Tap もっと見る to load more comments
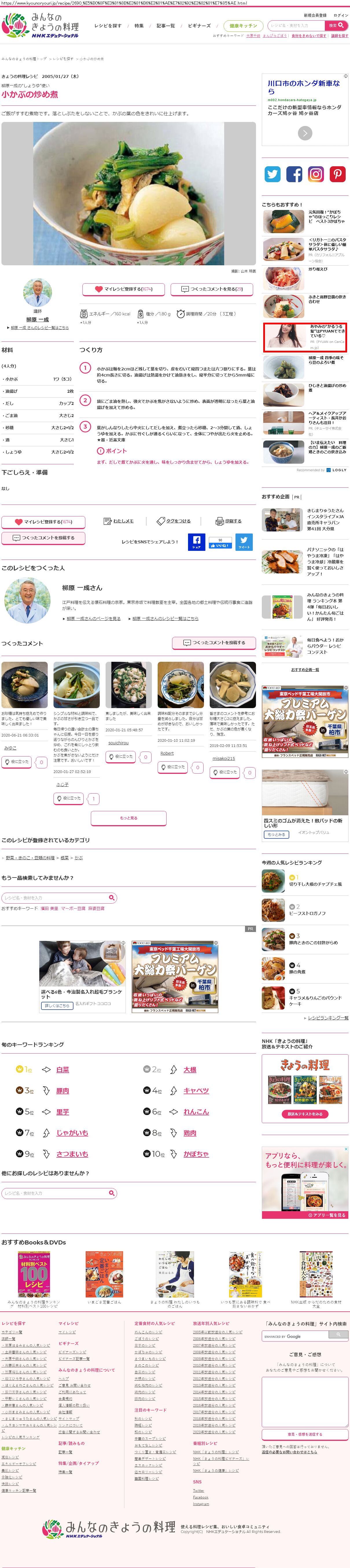 (128, 818)
